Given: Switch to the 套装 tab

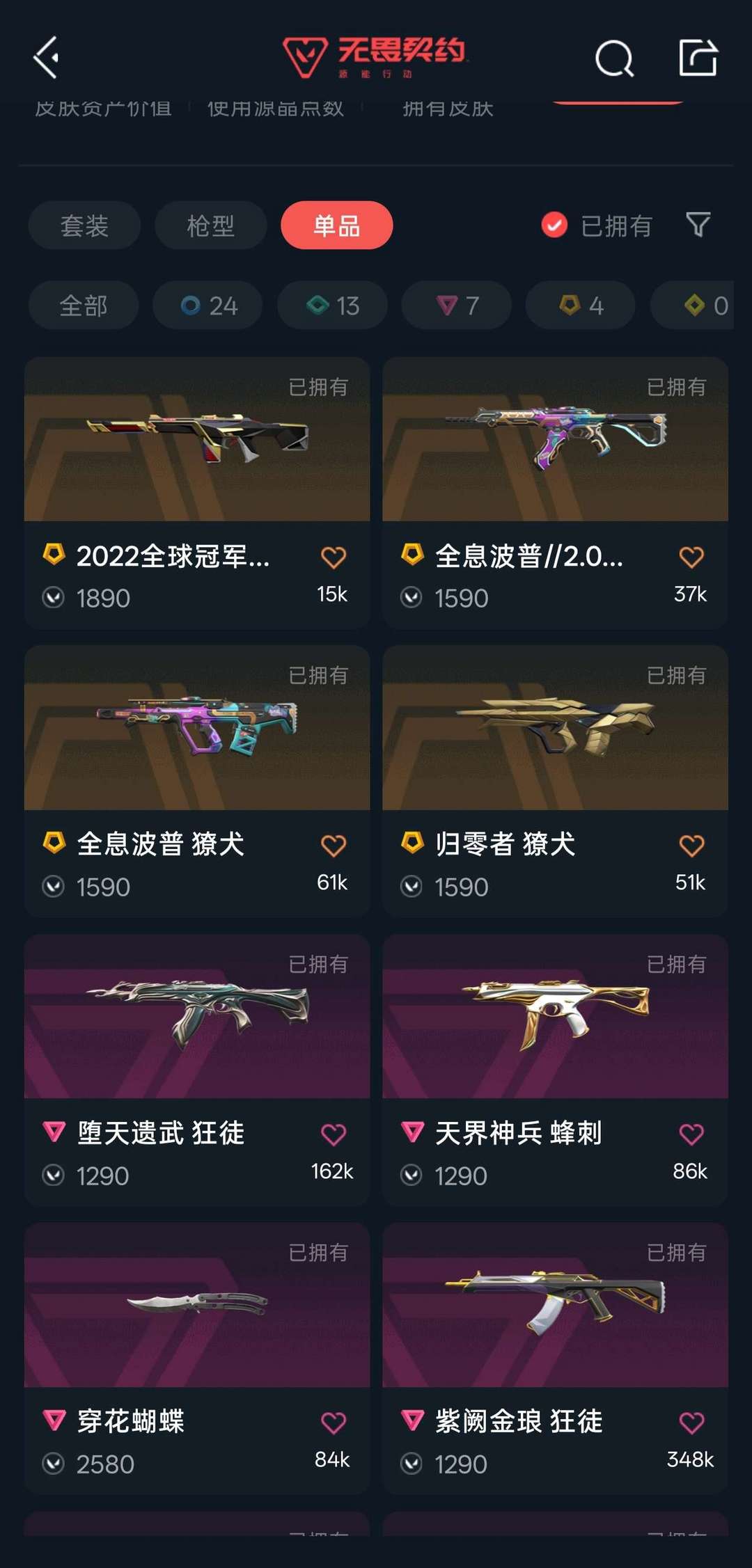Looking at the screenshot, I should point(84,225).
